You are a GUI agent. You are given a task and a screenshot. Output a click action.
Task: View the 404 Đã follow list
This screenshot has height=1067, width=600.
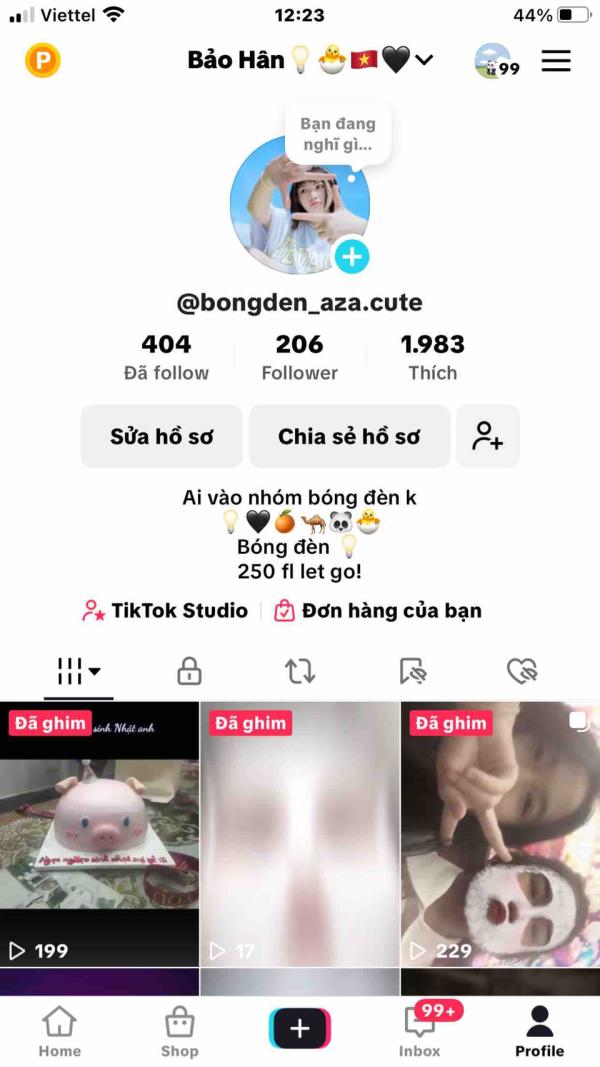[x=166, y=357]
